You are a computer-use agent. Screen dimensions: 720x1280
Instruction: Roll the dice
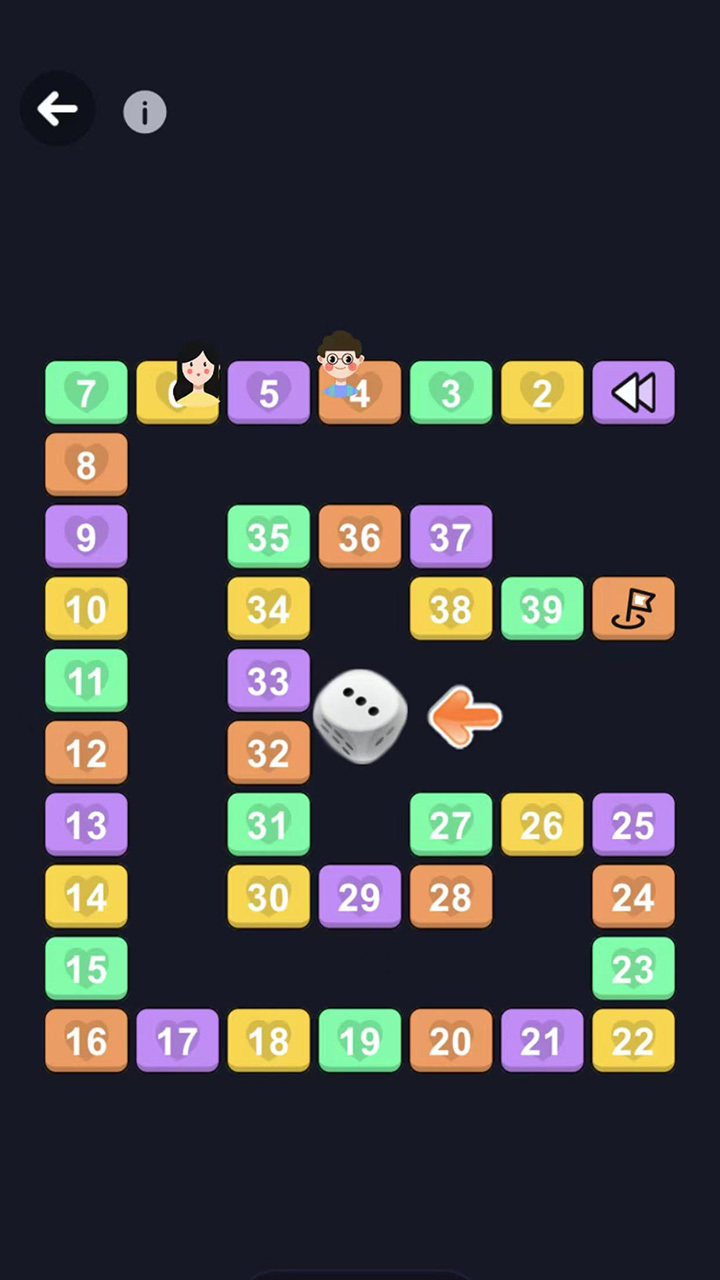(x=360, y=716)
